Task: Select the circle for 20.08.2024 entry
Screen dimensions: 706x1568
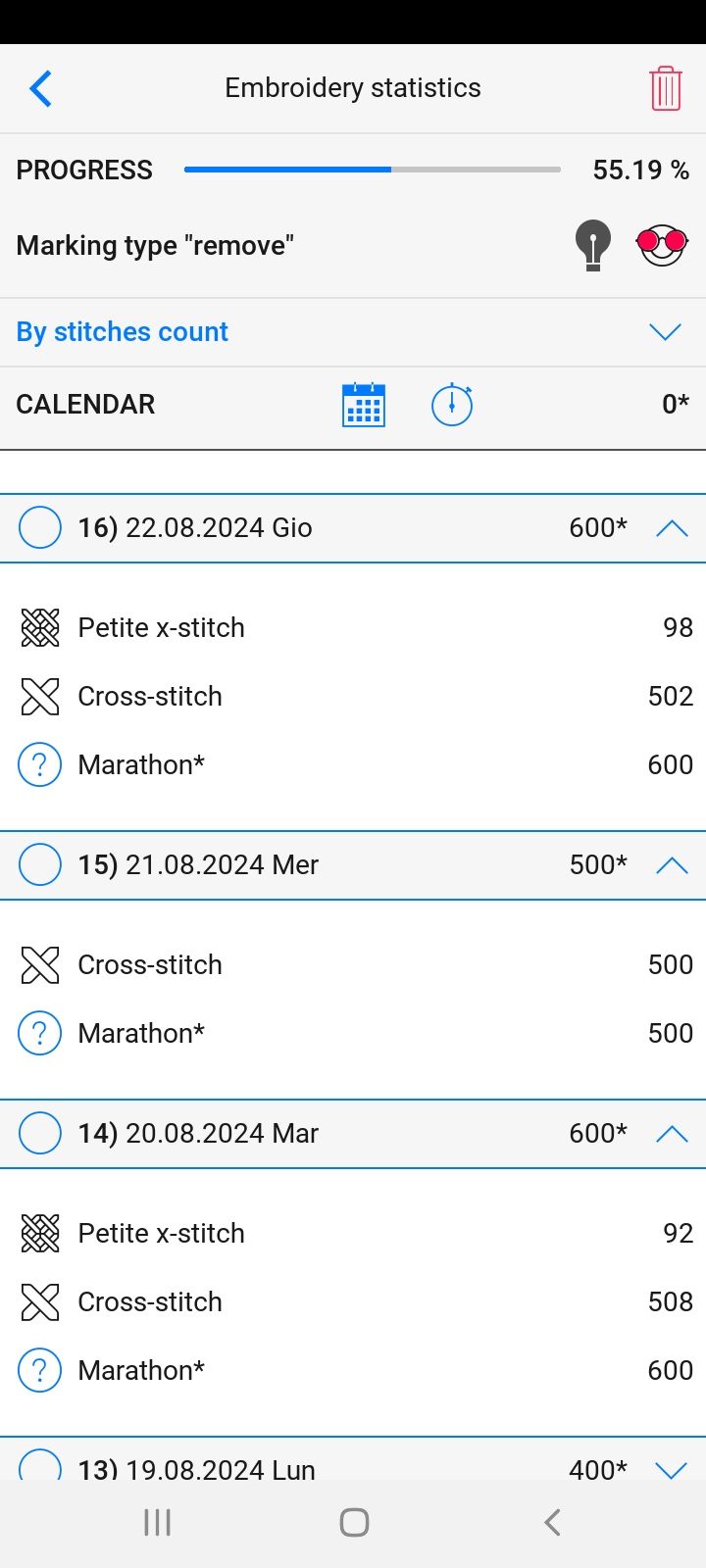Action: [x=40, y=1134]
